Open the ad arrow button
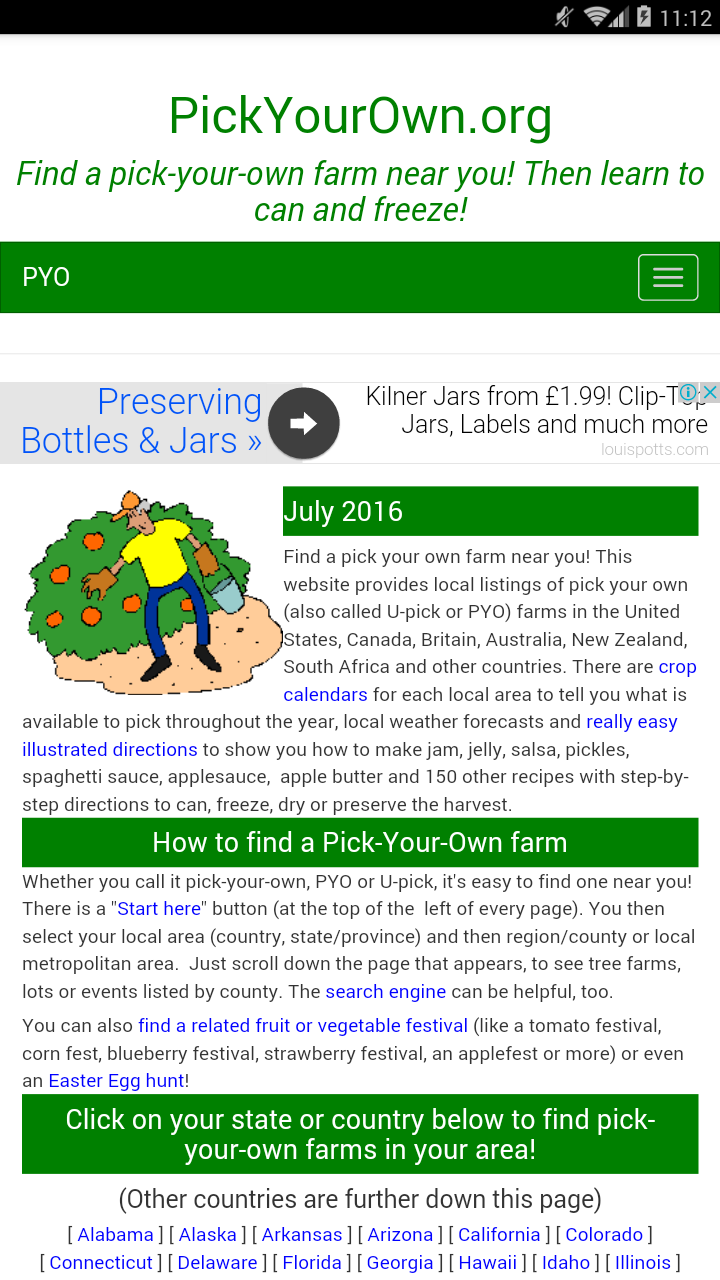The height and width of the screenshot is (1280, 720). pos(303,423)
